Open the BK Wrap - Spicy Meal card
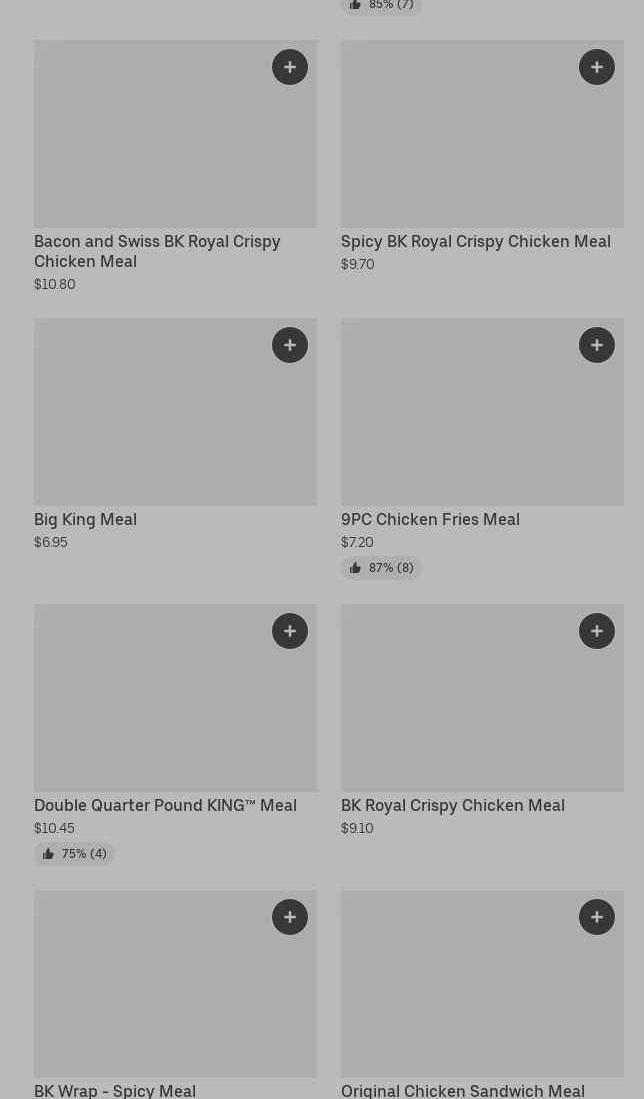Image resolution: width=644 pixels, height=1099 pixels. 115,1090
